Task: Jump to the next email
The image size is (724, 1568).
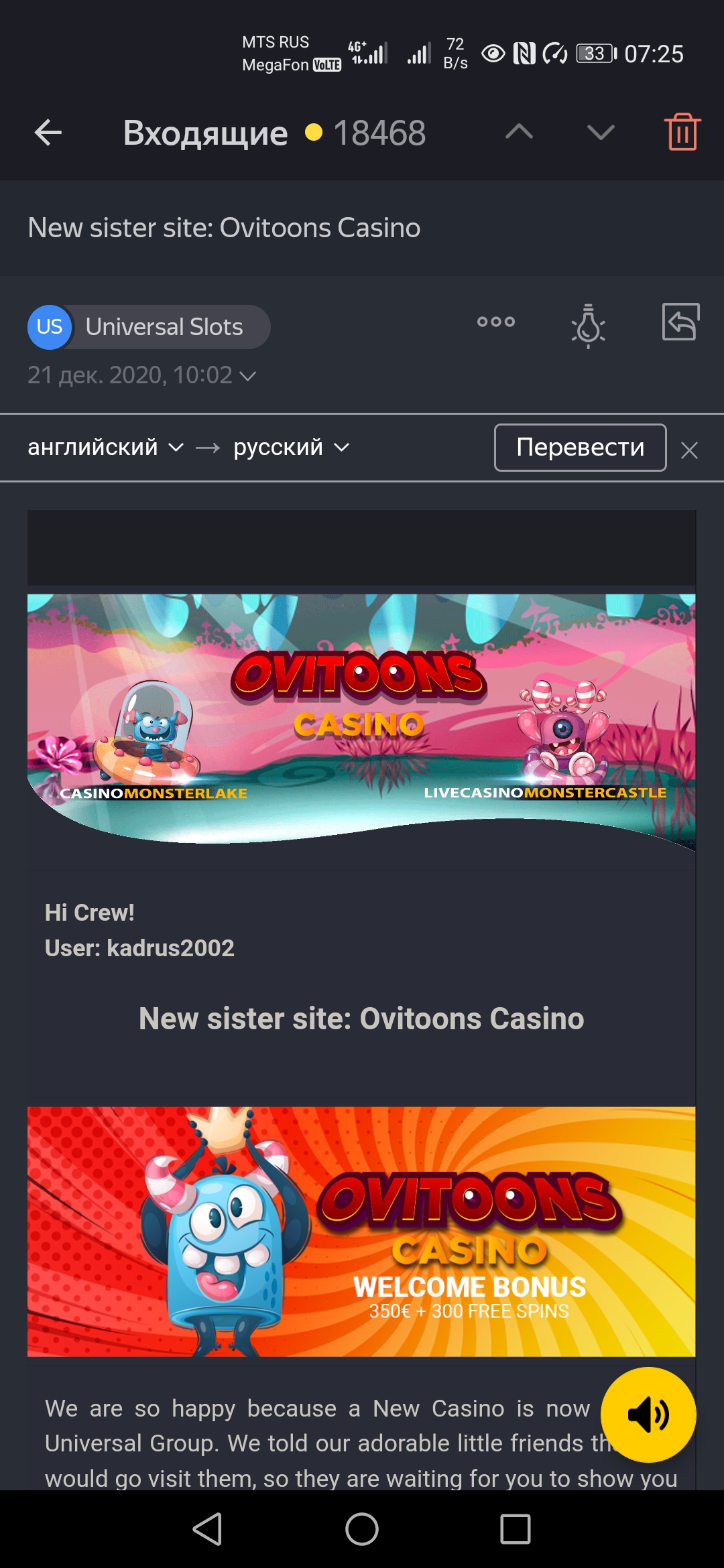Action: (x=600, y=132)
